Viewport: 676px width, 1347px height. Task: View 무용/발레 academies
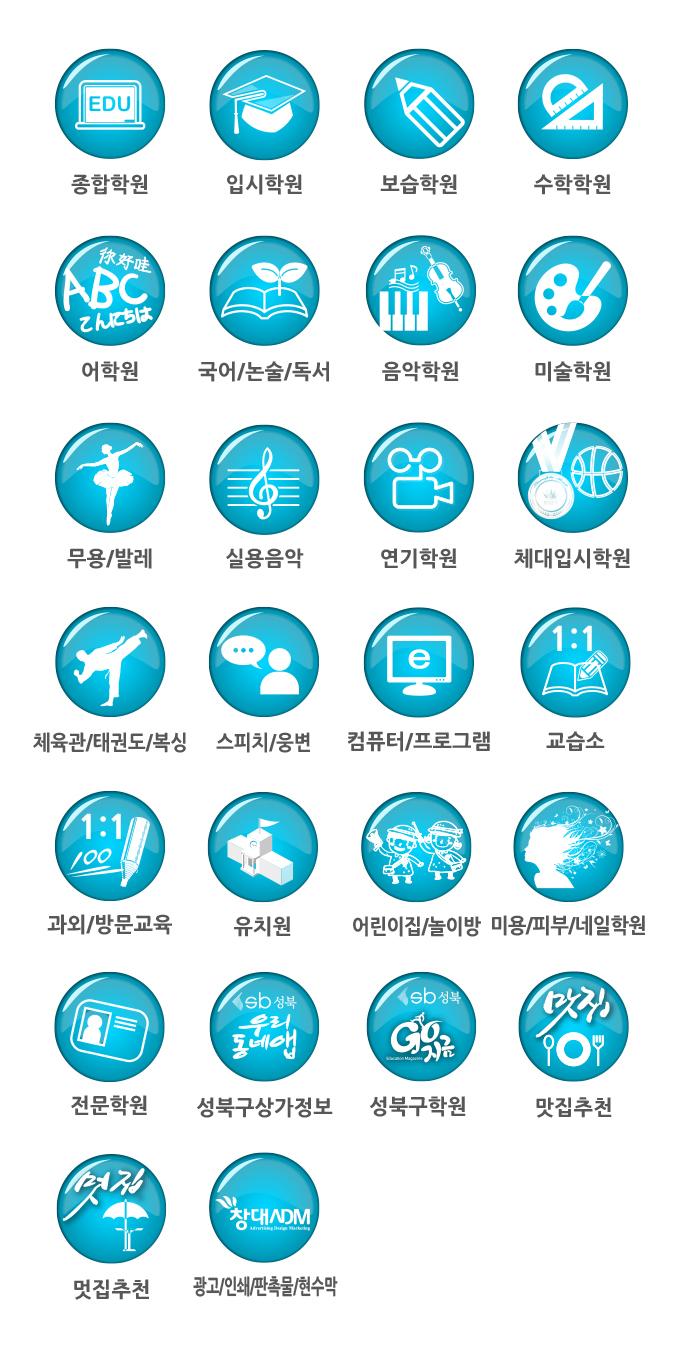coord(109,478)
